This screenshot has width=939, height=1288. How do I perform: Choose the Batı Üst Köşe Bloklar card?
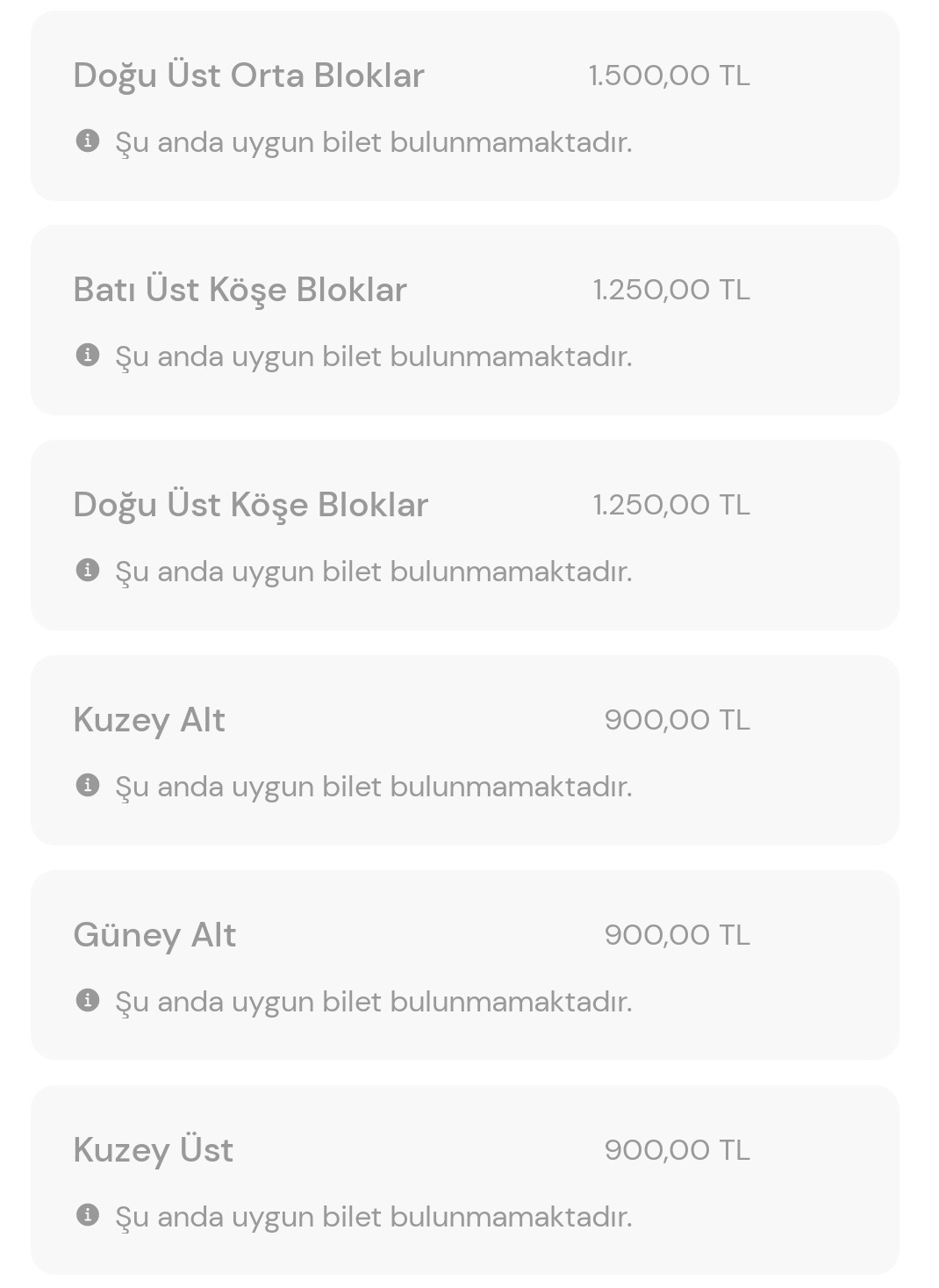point(464,320)
